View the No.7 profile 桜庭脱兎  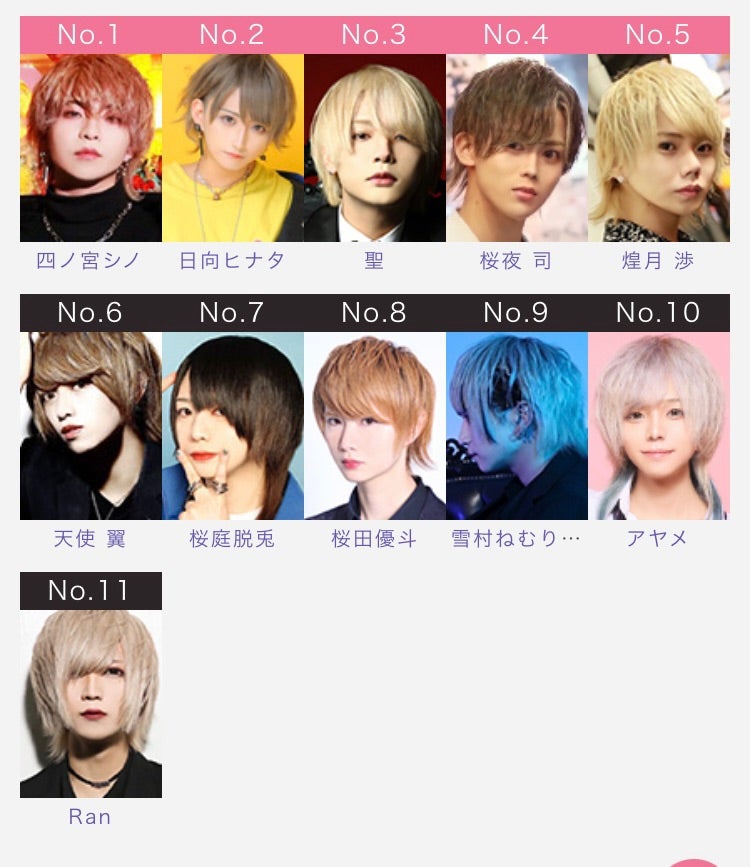(x=232, y=426)
